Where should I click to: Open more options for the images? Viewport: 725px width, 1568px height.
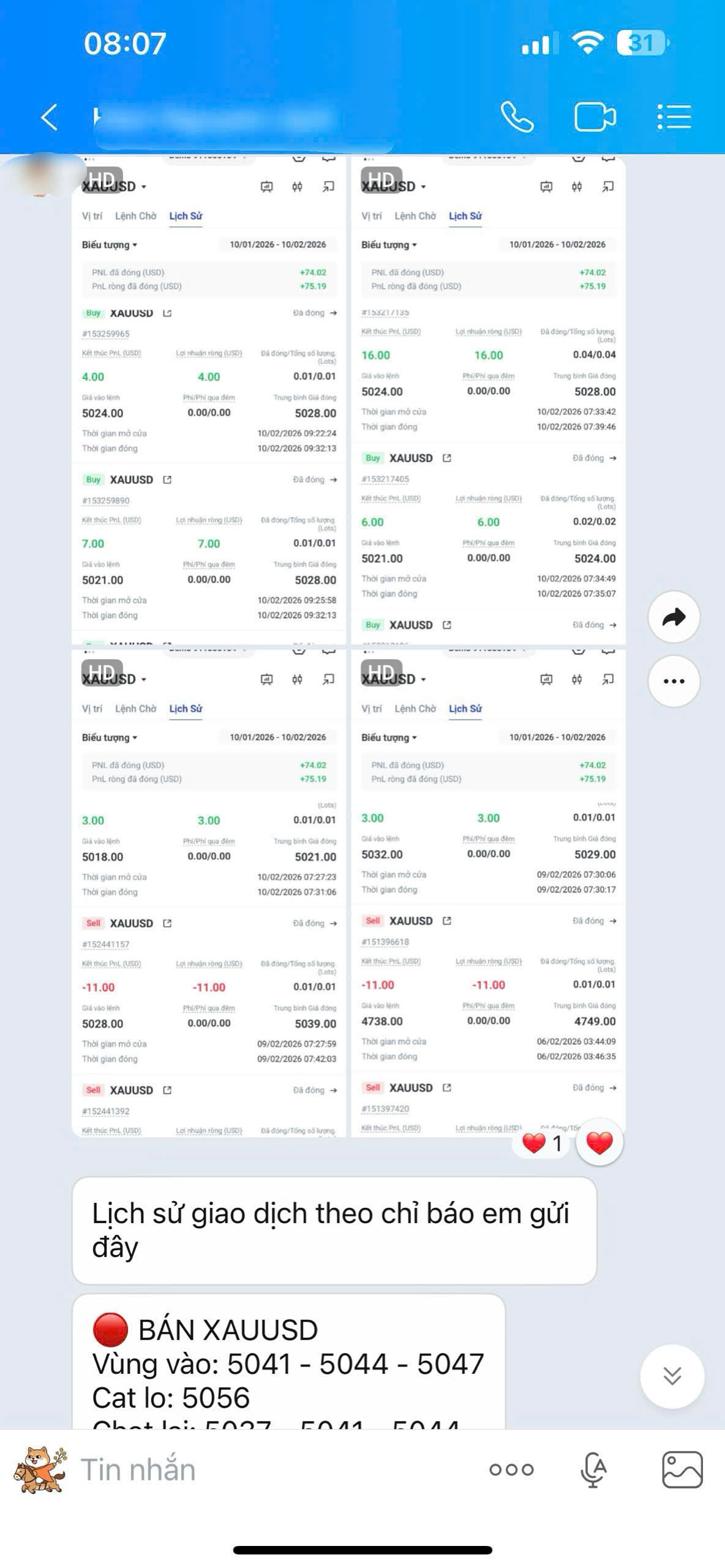coord(674,681)
